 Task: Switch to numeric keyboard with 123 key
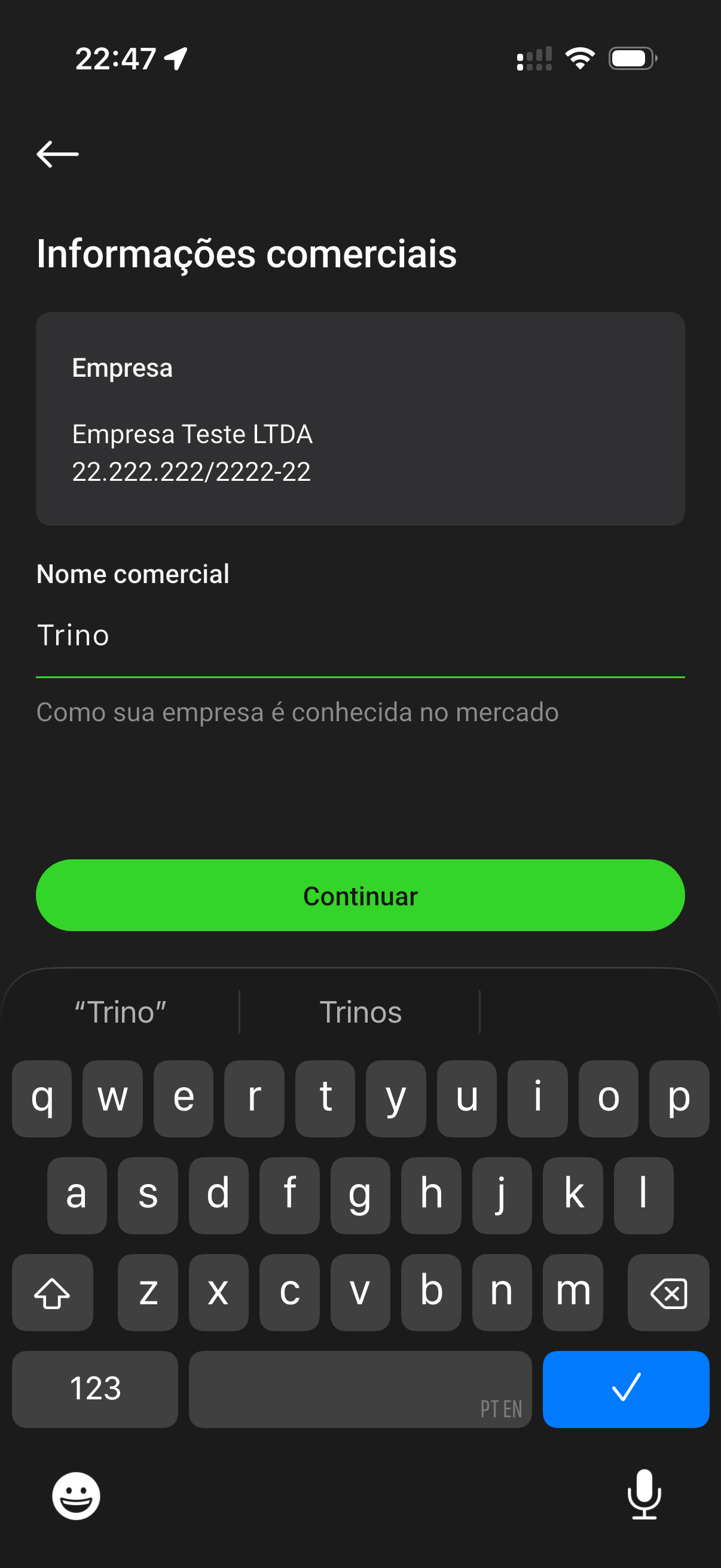[94, 1390]
